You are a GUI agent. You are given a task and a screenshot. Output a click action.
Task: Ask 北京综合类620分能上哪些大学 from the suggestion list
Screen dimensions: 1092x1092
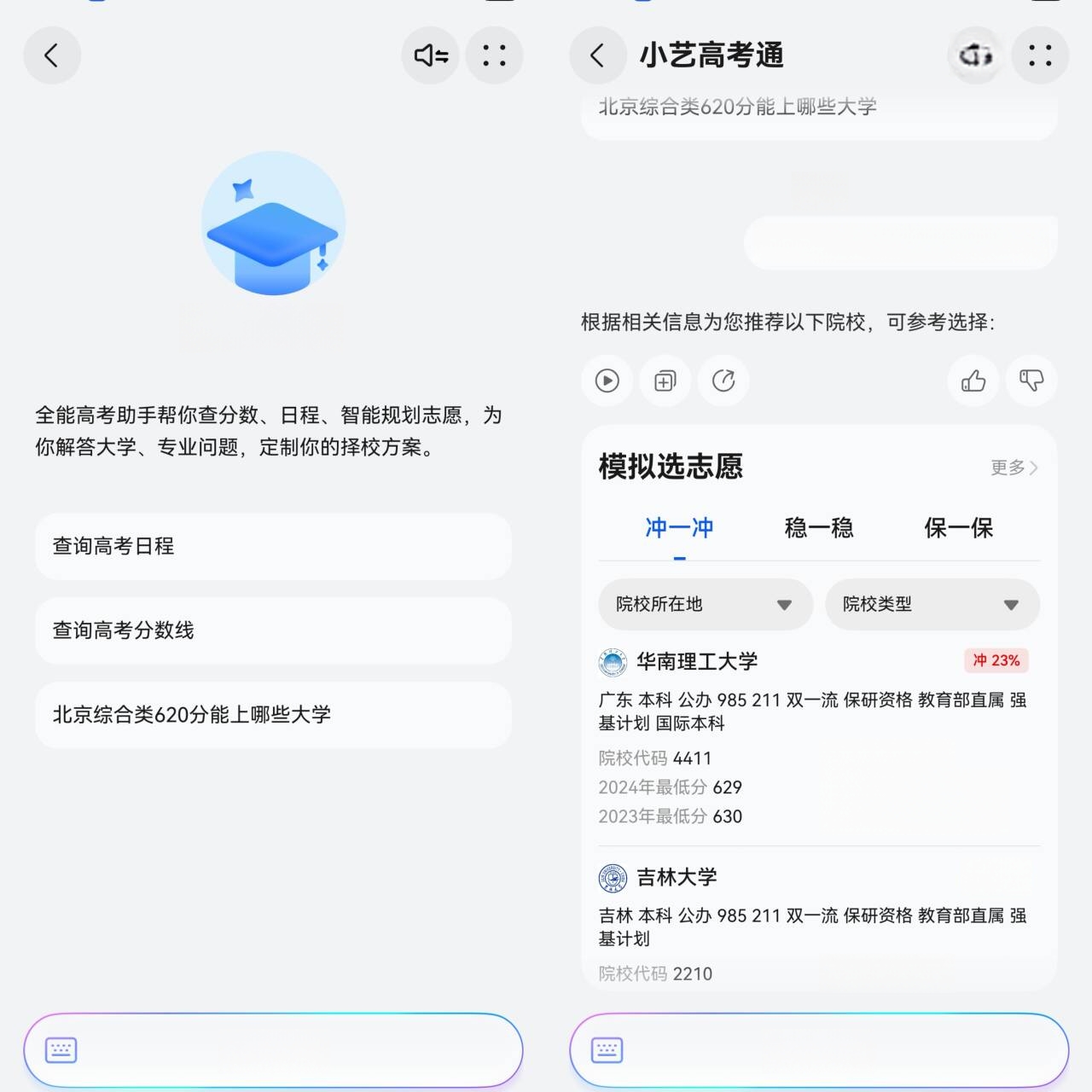coord(273,715)
